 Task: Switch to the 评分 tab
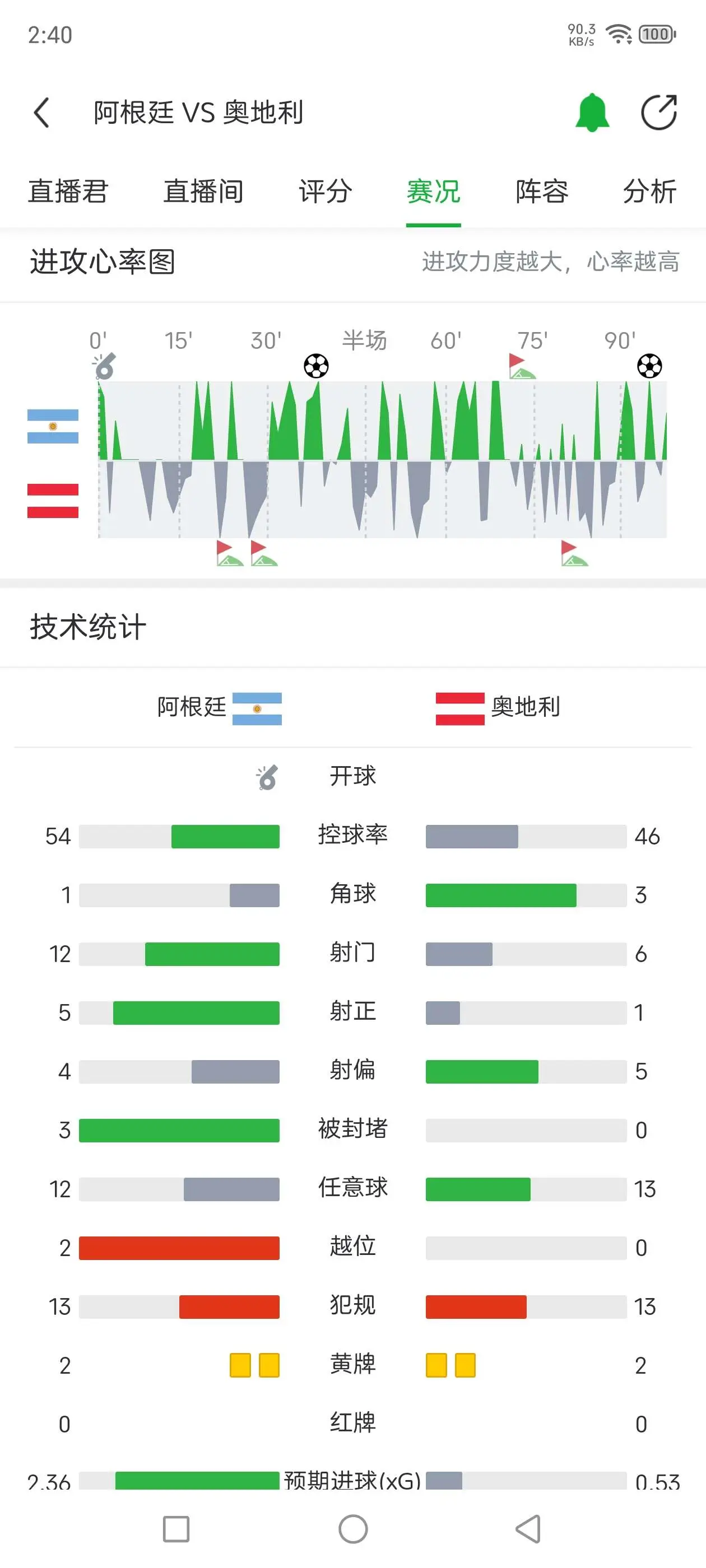[326, 191]
